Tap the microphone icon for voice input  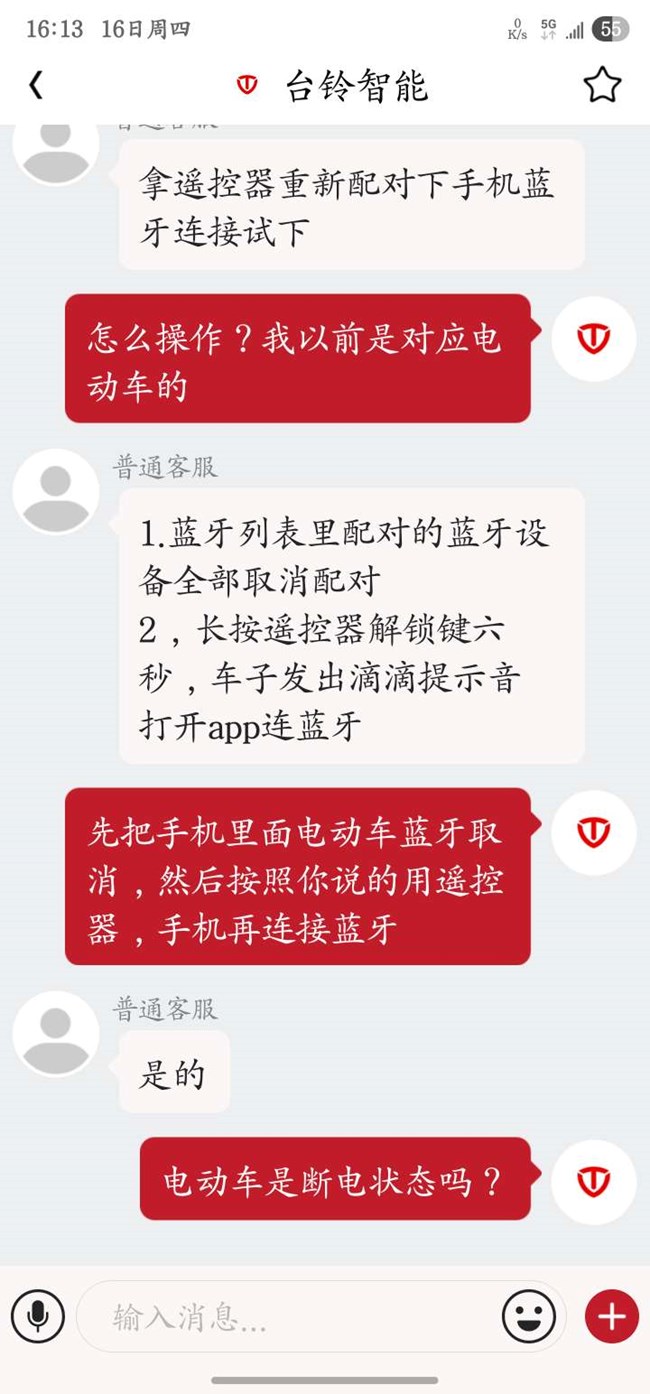38,1316
